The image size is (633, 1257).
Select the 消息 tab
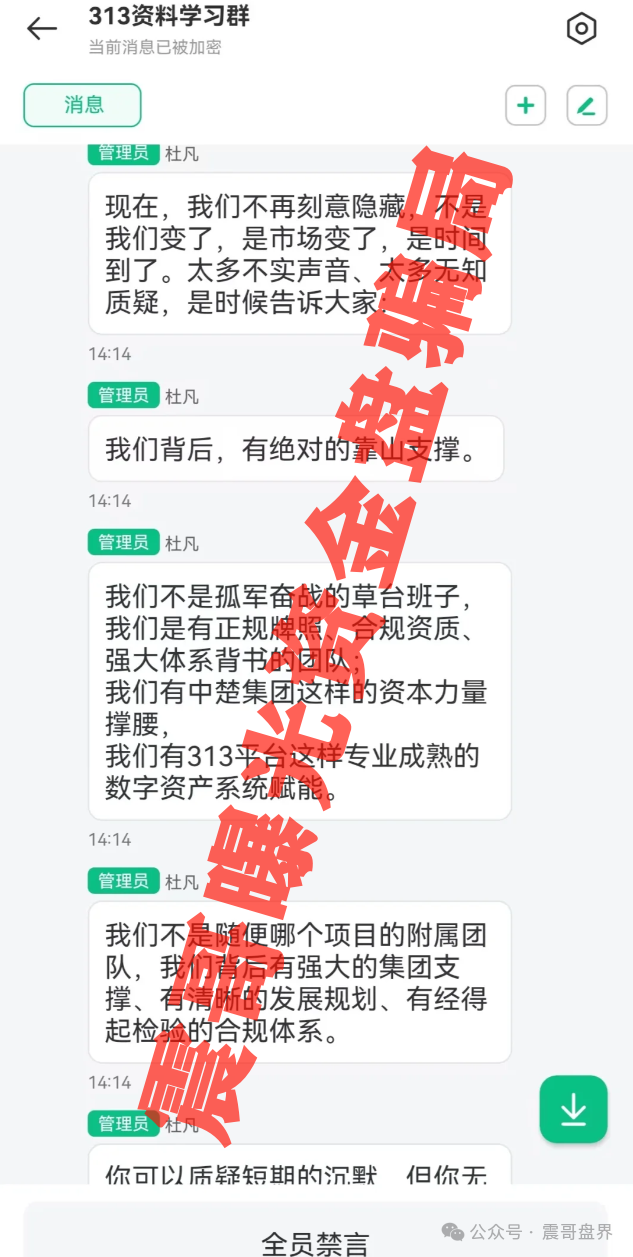click(x=83, y=105)
